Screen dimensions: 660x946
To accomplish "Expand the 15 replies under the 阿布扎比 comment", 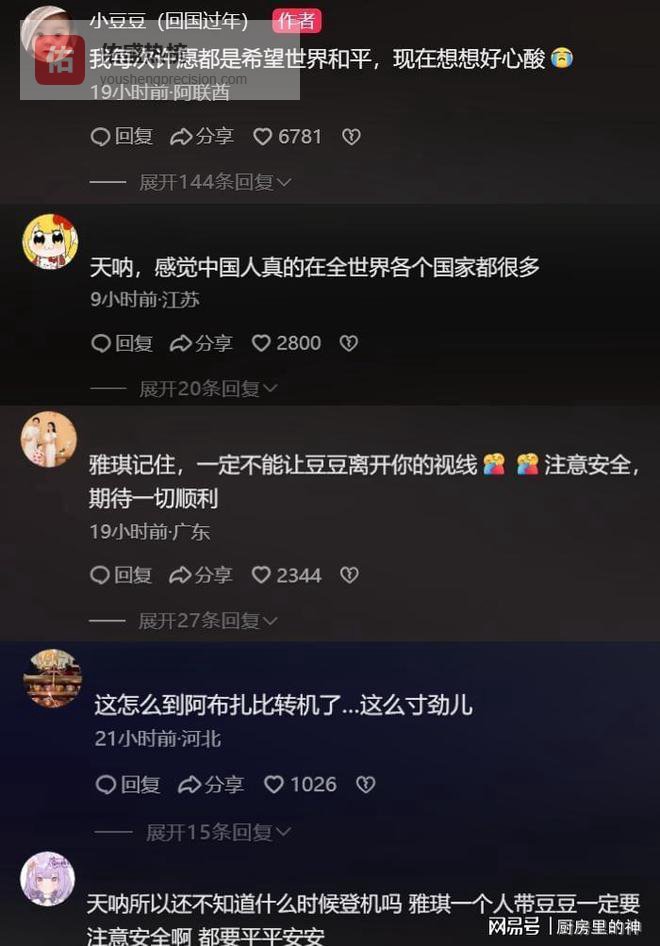I will pyautogui.click(x=219, y=831).
